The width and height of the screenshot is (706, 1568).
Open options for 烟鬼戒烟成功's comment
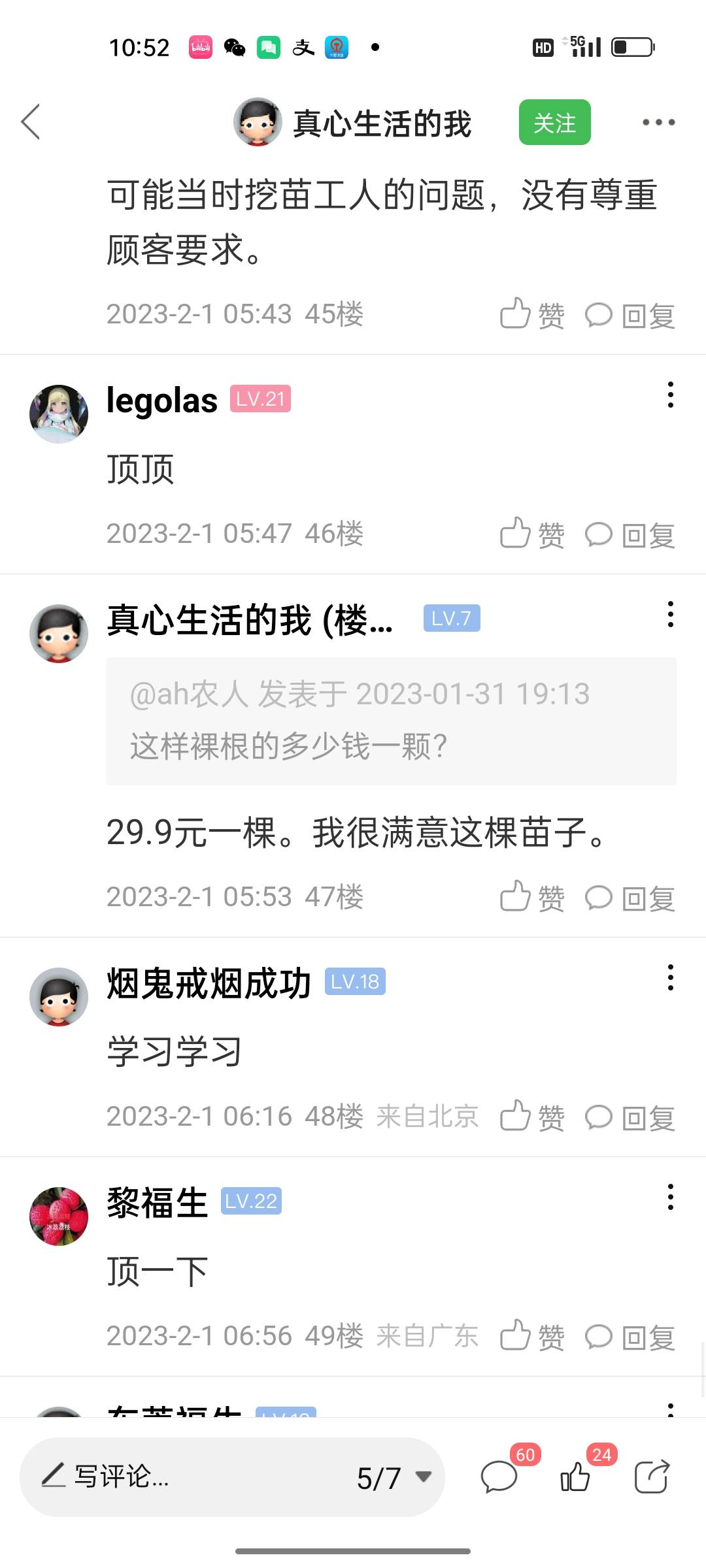tap(670, 977)
